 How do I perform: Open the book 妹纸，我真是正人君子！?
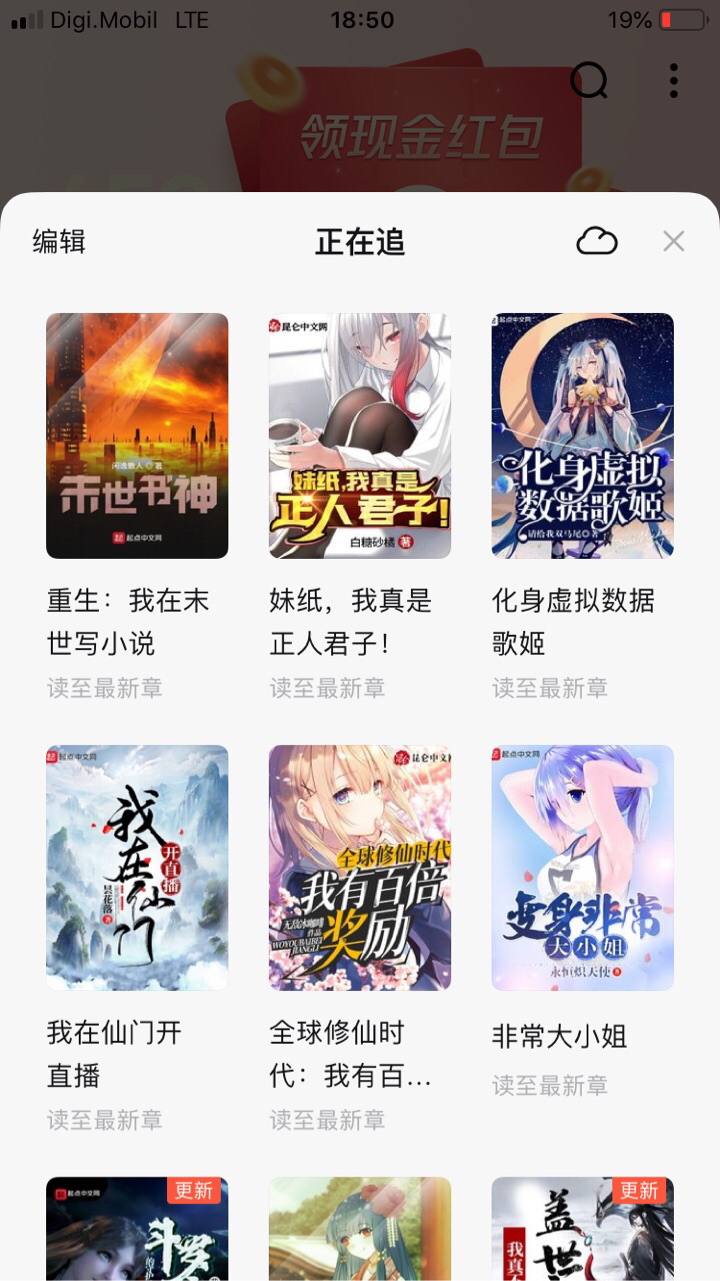(360, 436)
